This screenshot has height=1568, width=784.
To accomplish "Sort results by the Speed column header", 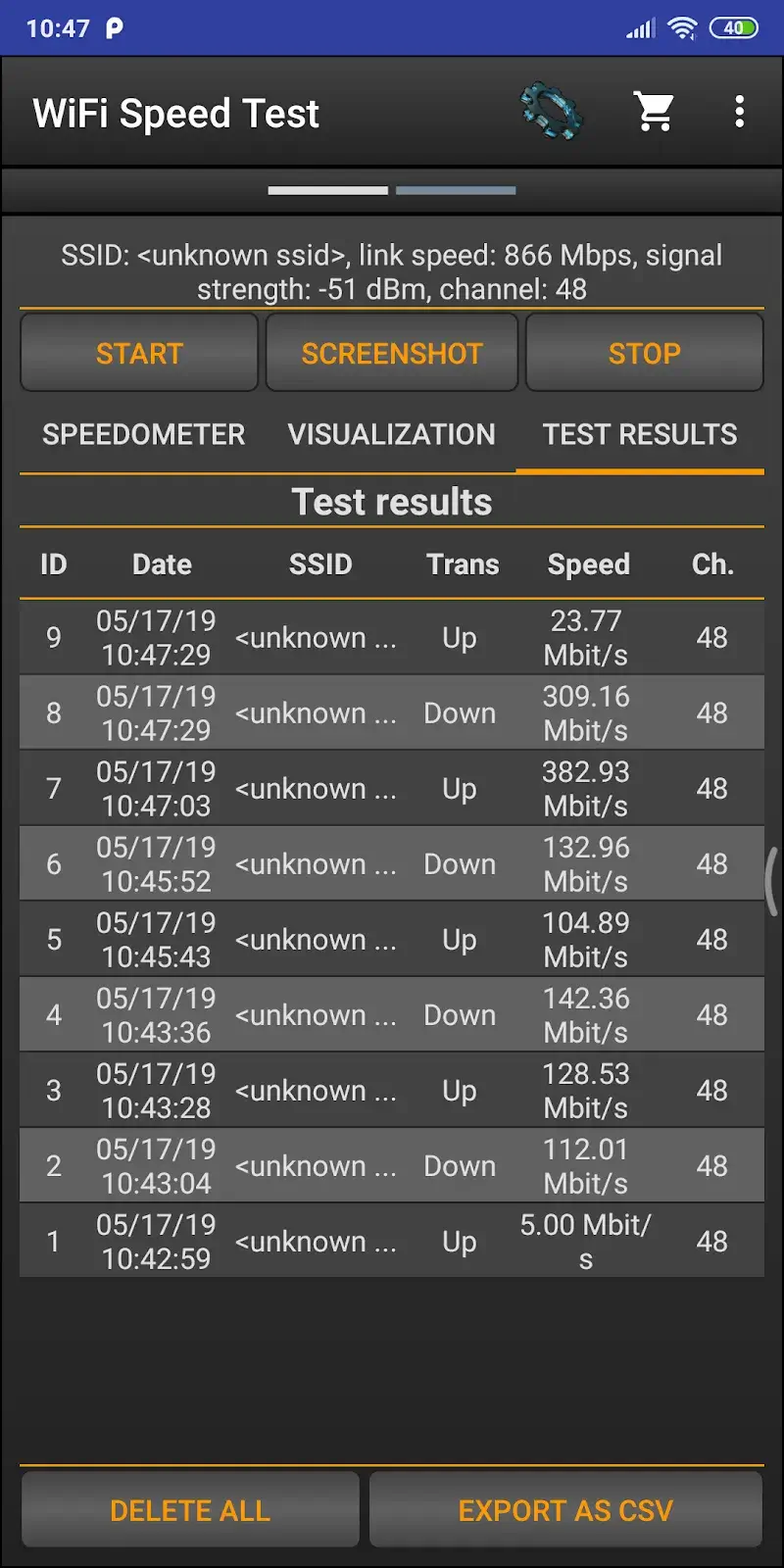I will point(588,564).
